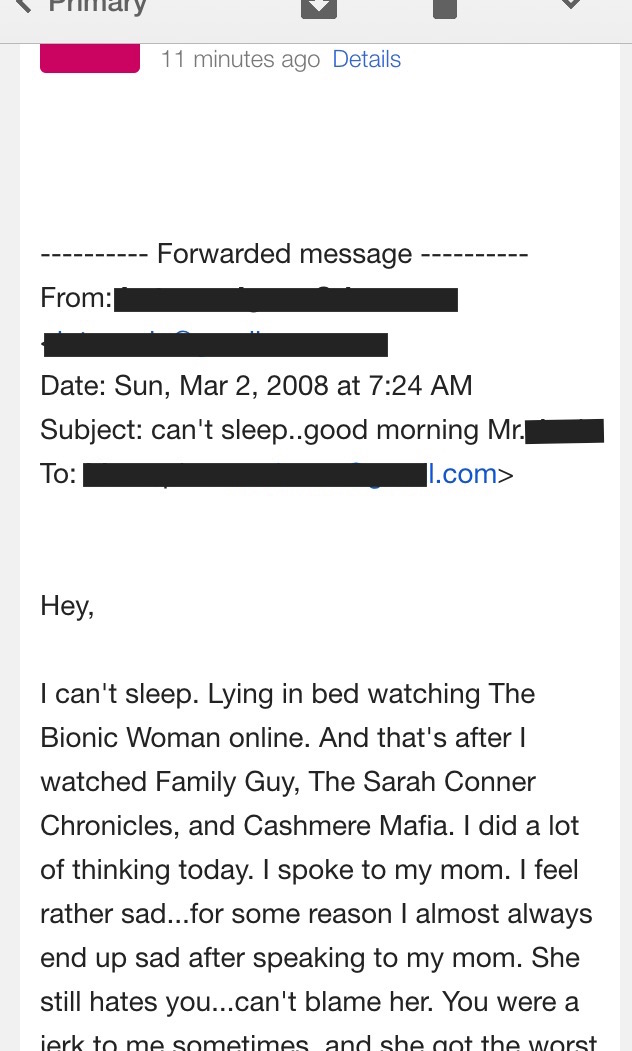
Task: Open the dropdown arrow in toolbar
Action: (x=570, y=4)
